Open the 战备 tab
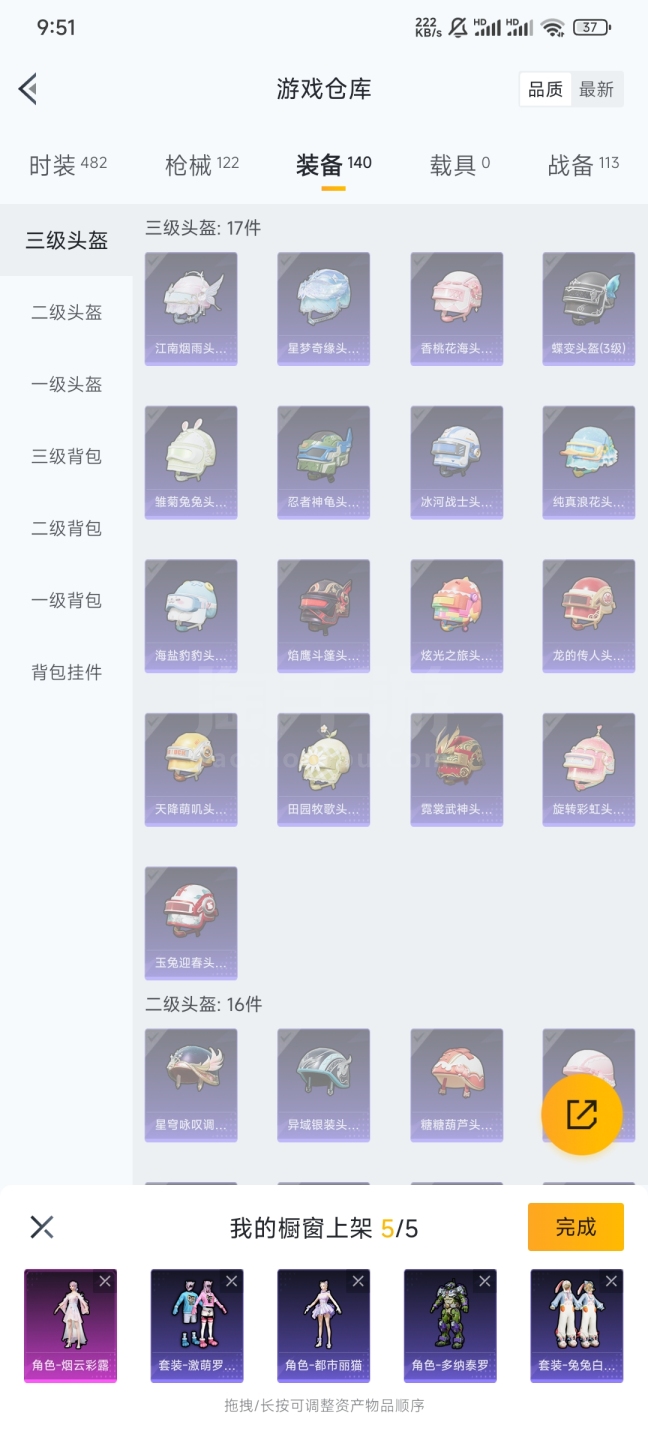This screenshot has height=1440, width=648. (583, 165)
